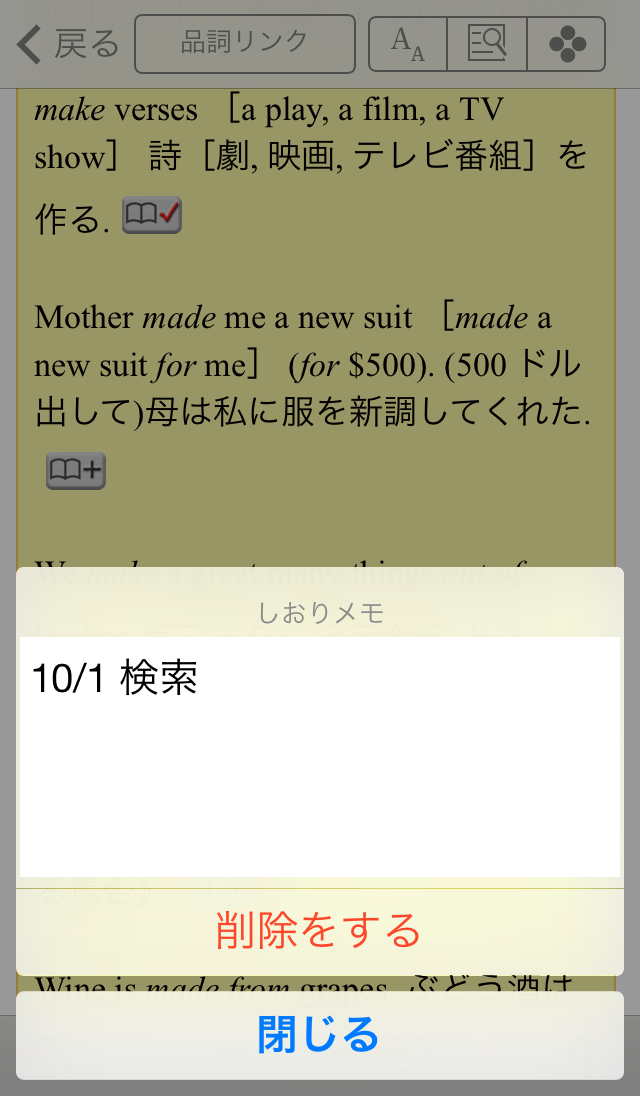
Task: Go back with the 戻る button
Action: (x=68, y=44)
